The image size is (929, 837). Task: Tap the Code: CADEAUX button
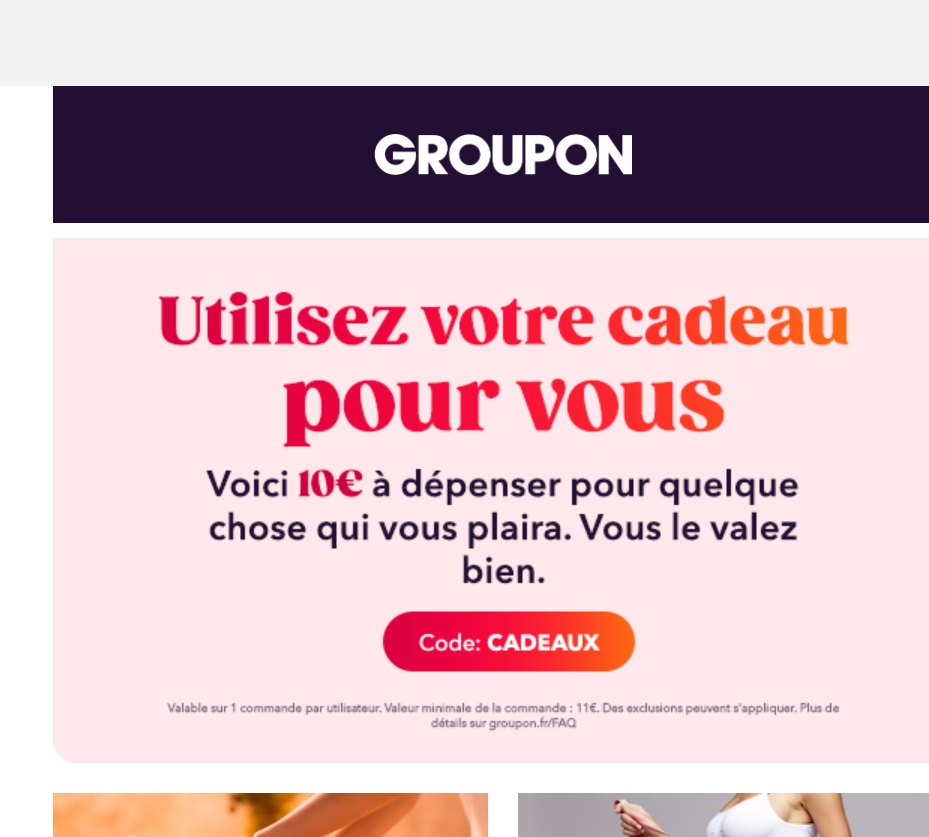point(508,642)
